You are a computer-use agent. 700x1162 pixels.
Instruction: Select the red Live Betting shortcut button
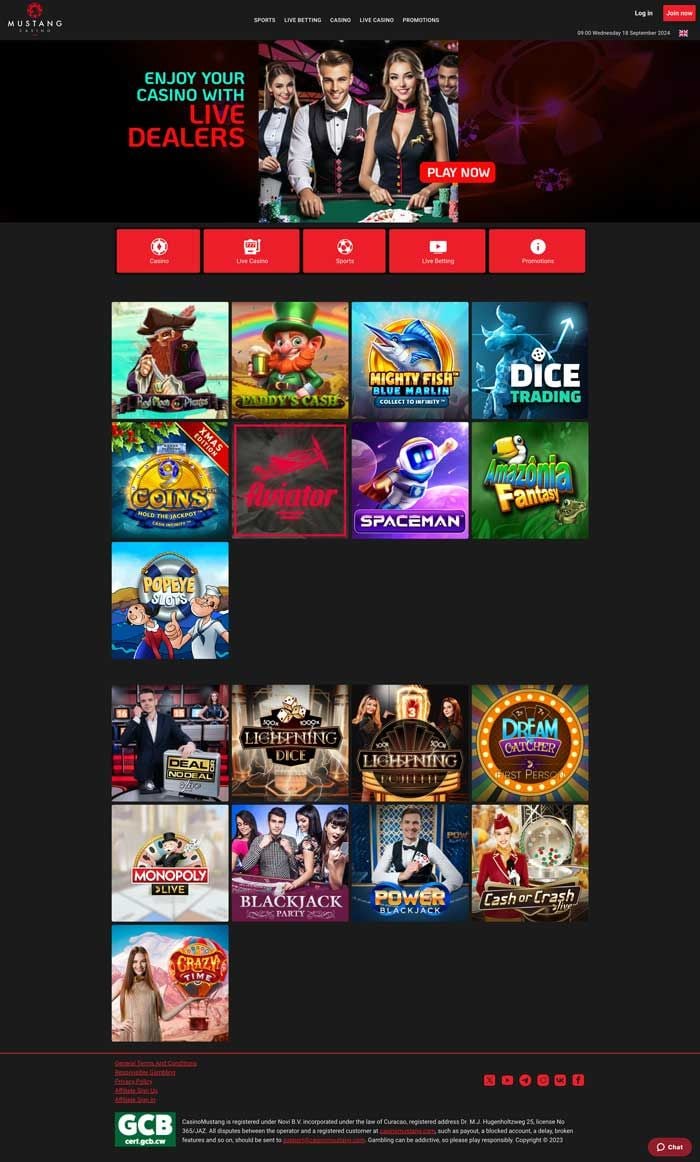click(x=437, y=250)
